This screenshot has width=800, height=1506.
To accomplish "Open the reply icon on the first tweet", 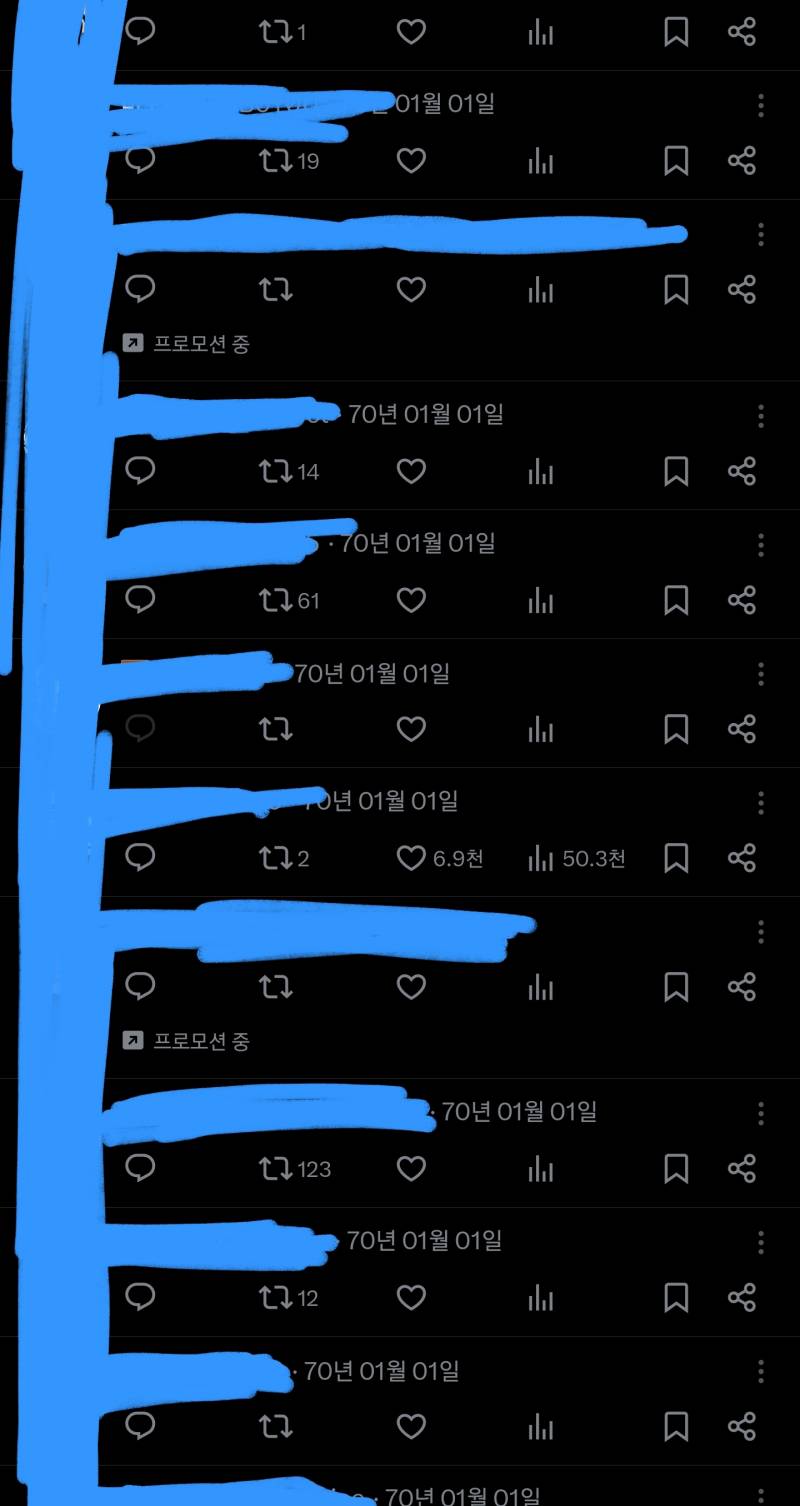I will (140, 31).
